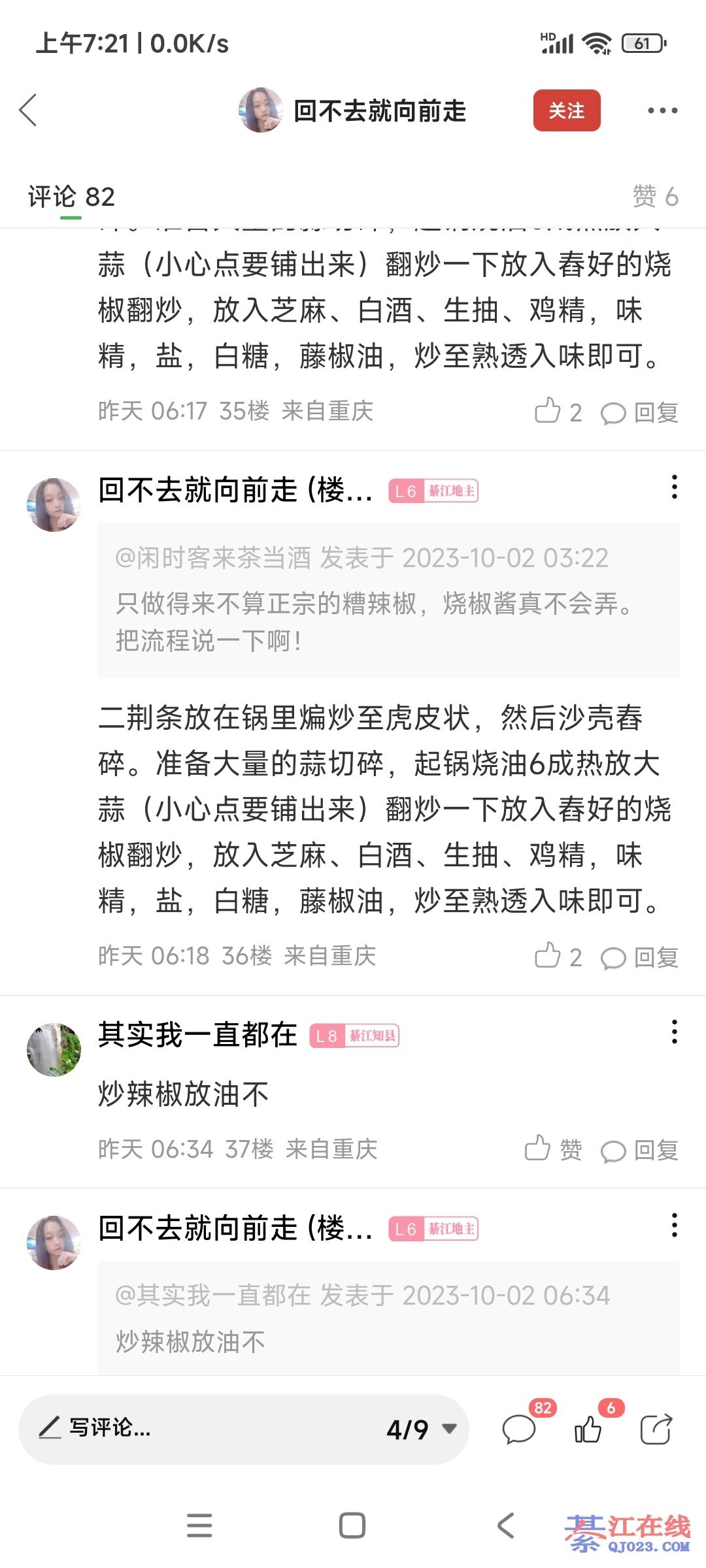Image resolution: width=706 pixels, height=1568 pixels.
Task: Like the 36楼 comment
Action: (558, 956)
